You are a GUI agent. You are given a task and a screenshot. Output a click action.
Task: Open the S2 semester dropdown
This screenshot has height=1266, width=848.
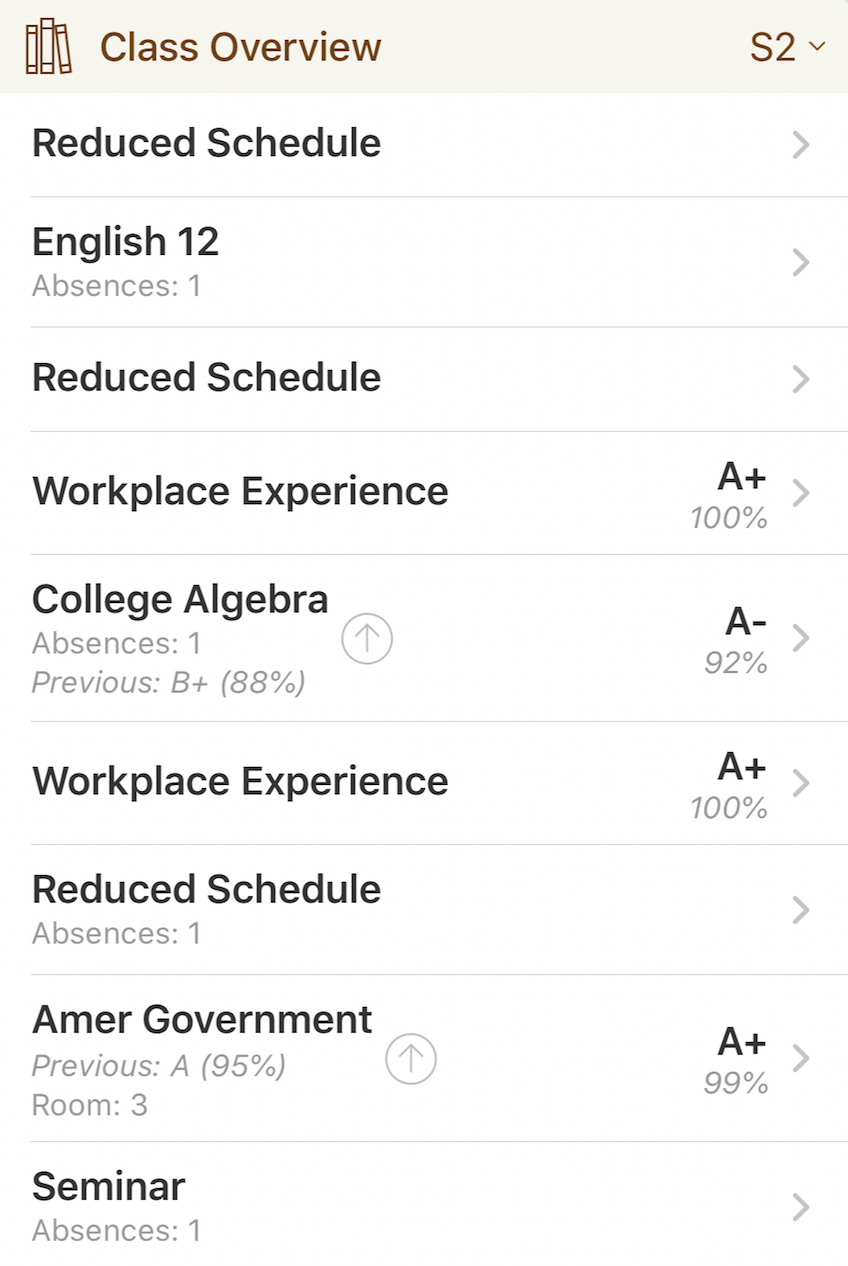tap(787, 46)
